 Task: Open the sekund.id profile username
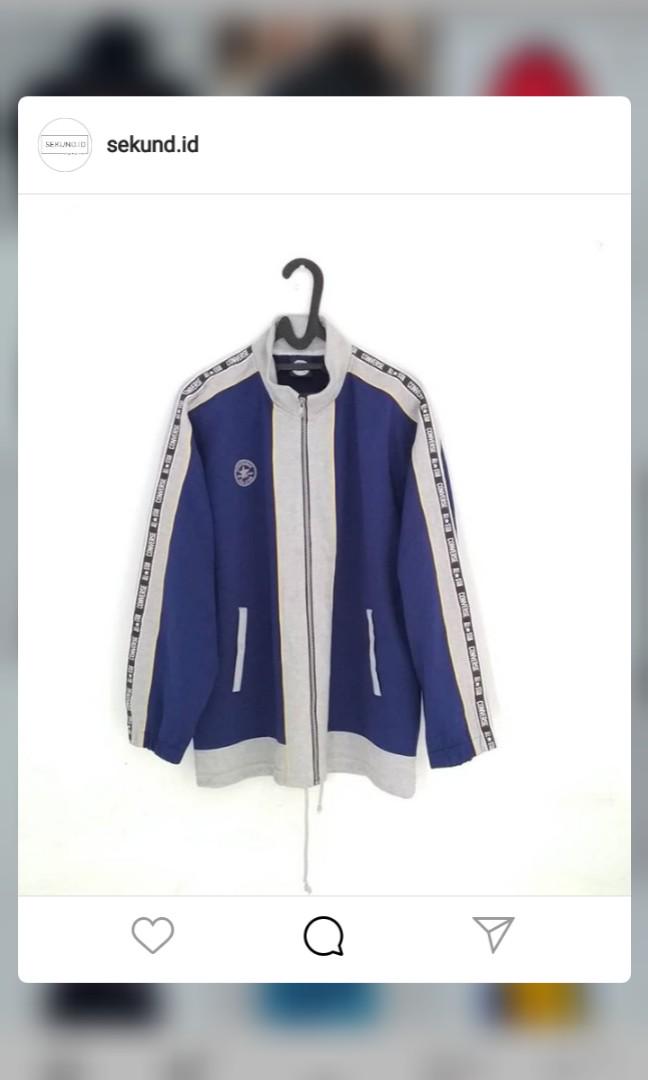(x=152, y=144)
